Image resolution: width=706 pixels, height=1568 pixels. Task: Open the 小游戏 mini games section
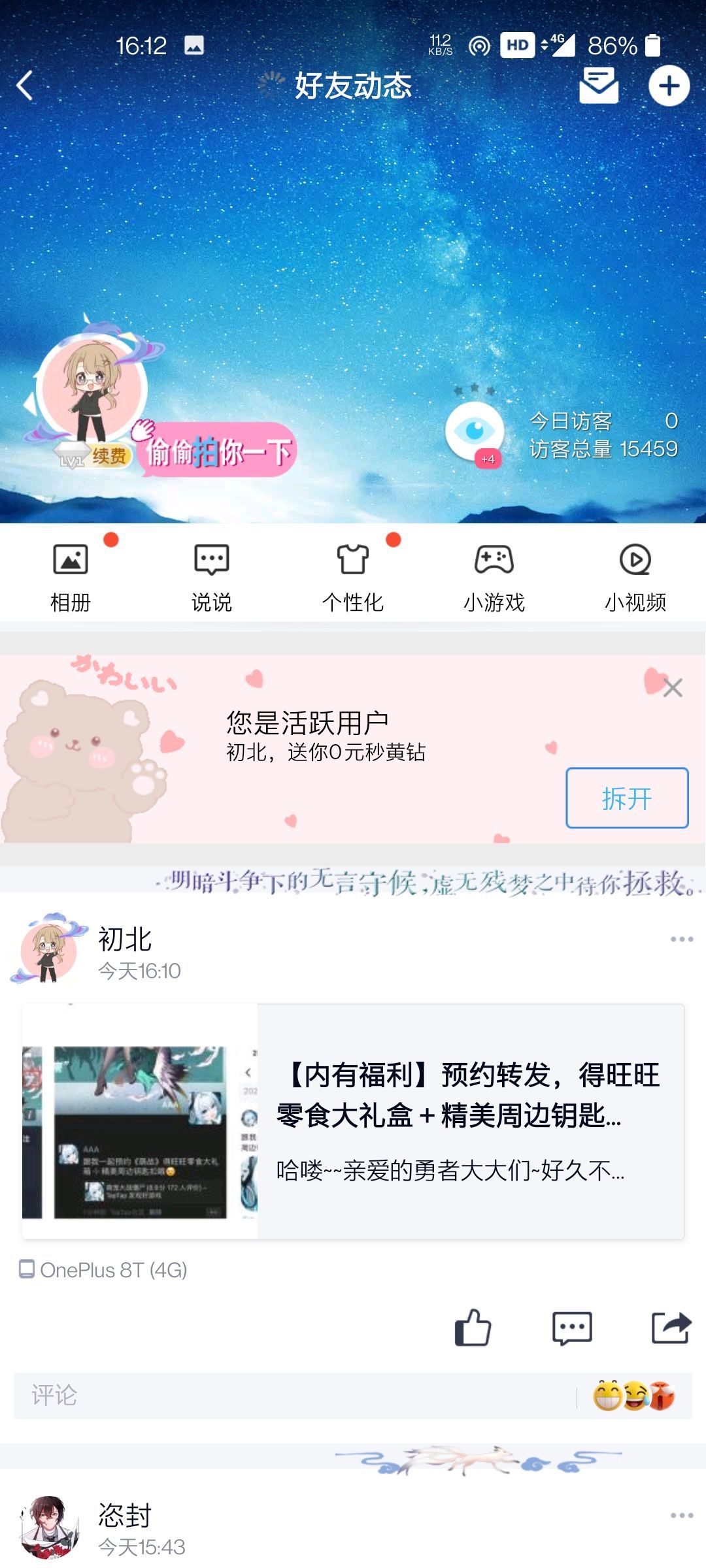494,575
